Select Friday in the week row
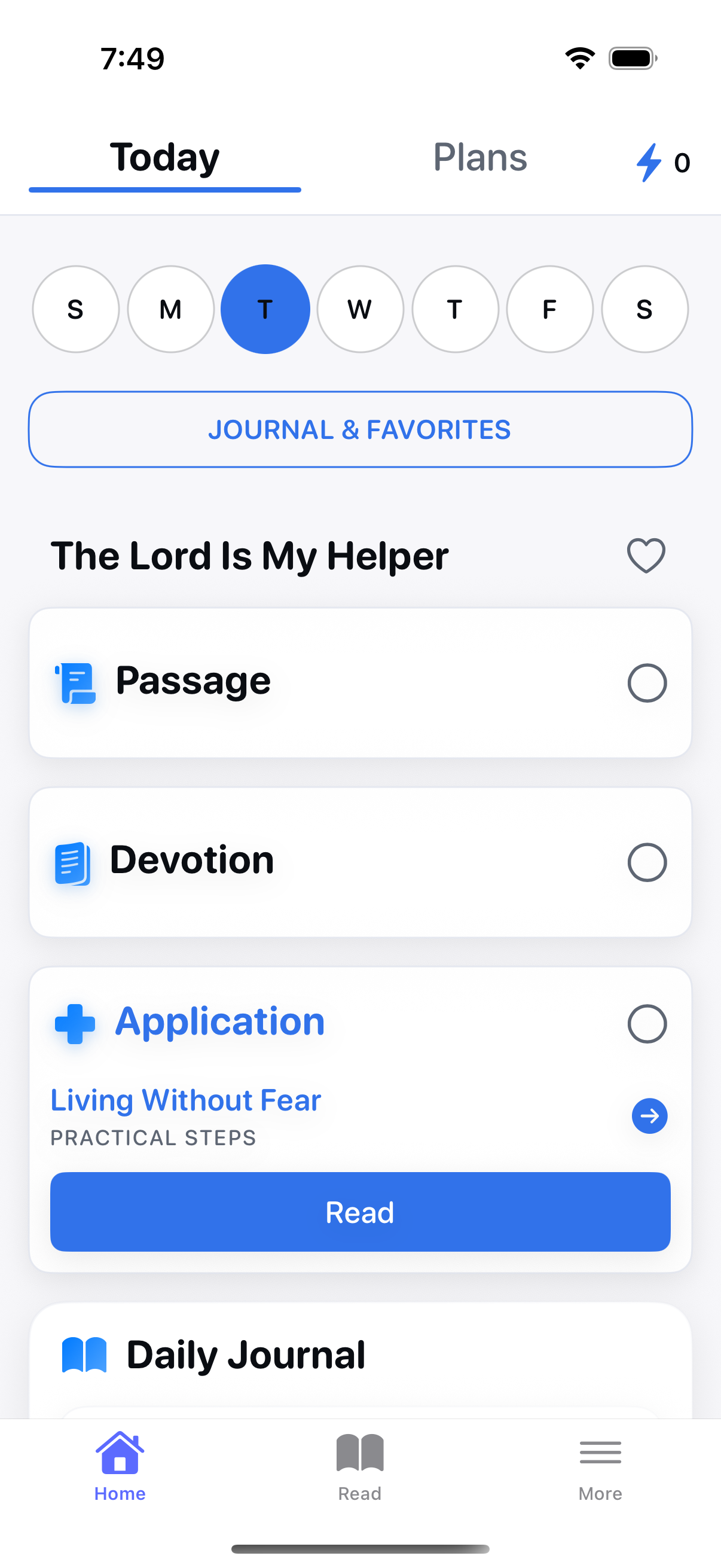 point(549,309)
